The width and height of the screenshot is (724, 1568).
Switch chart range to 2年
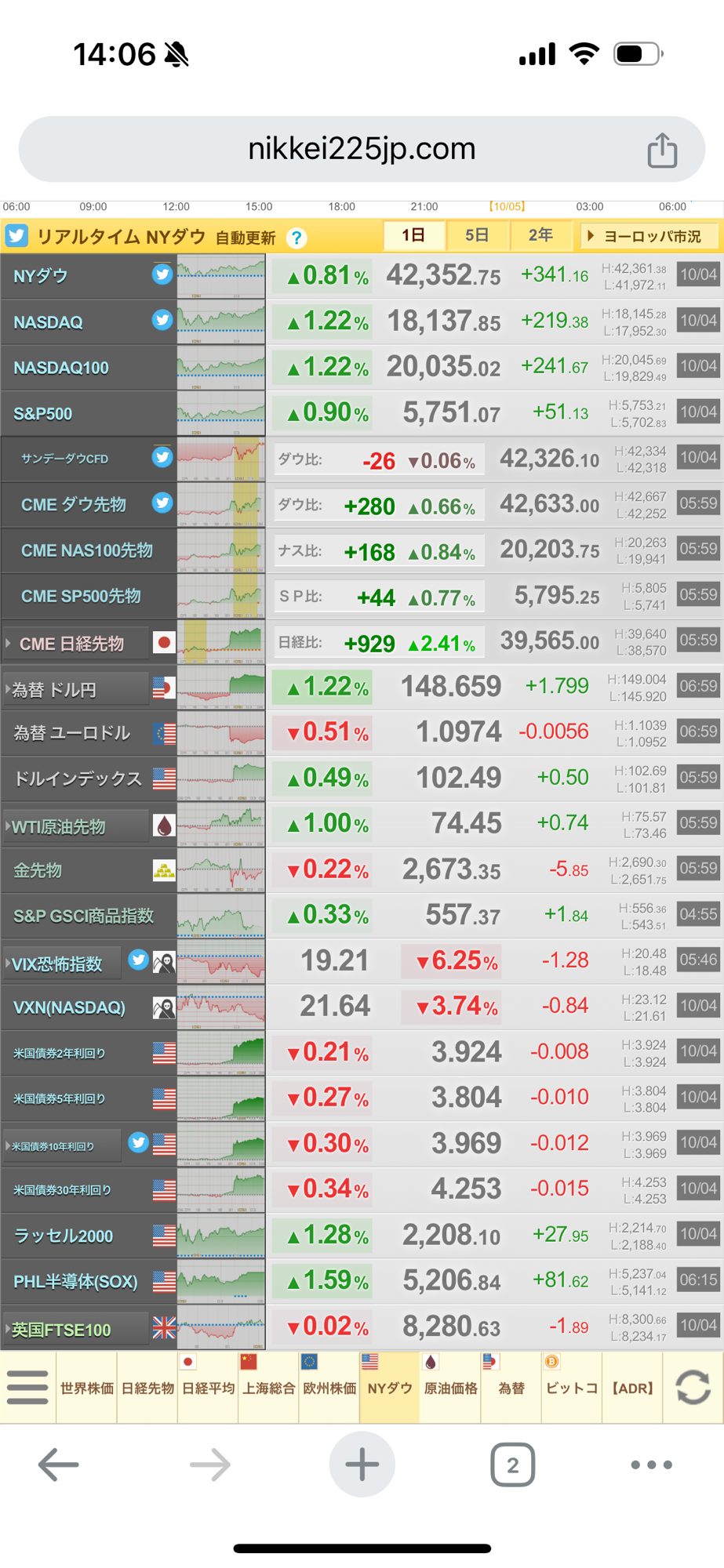(540, 235)
